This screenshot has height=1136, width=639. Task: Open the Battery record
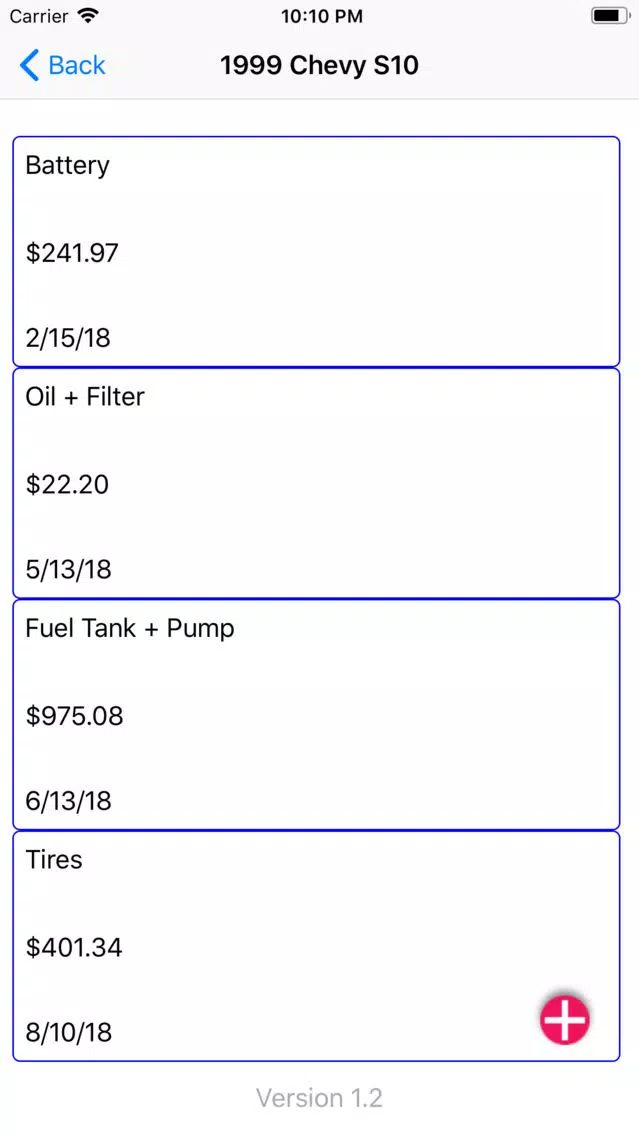click(x=317, y=251)
